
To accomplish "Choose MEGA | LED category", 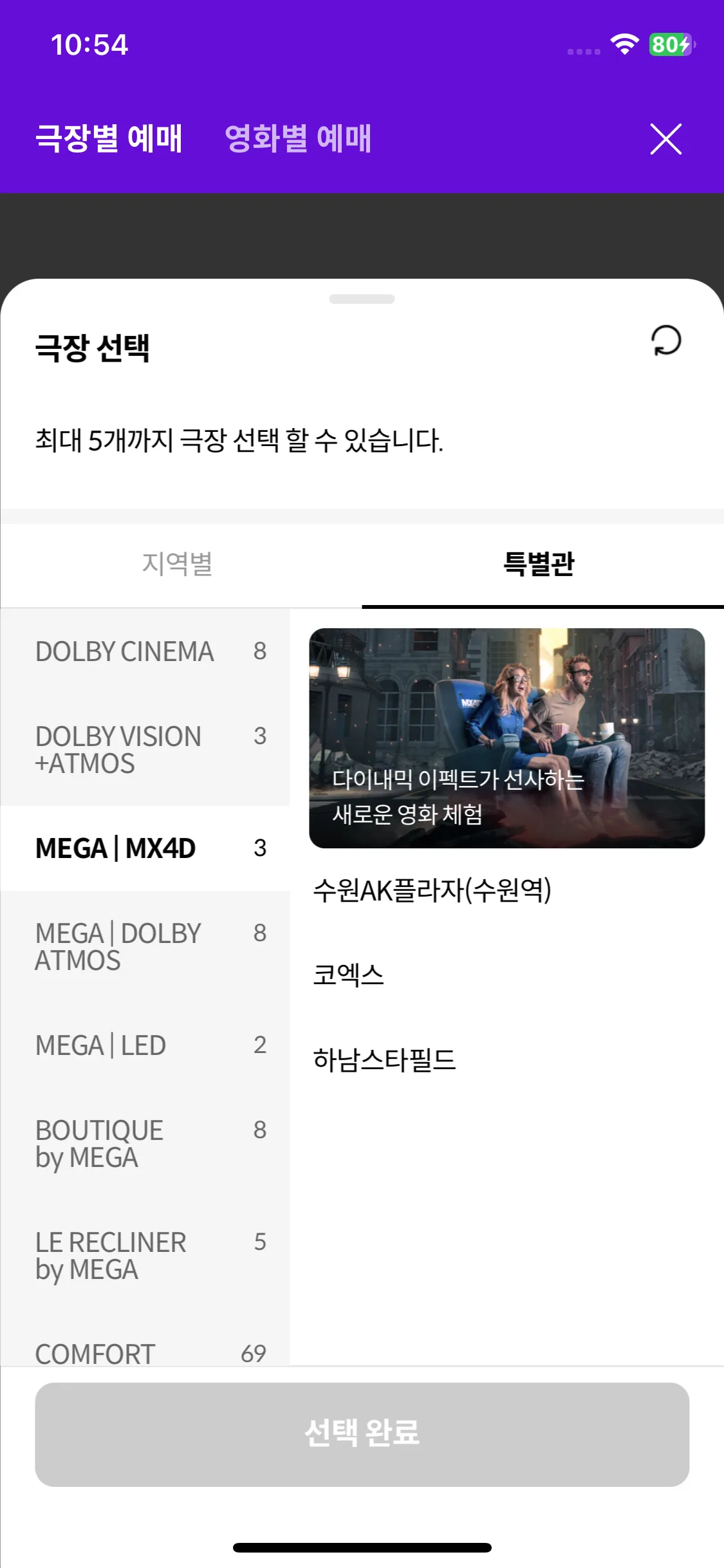I will click(x=145, y=1045).
